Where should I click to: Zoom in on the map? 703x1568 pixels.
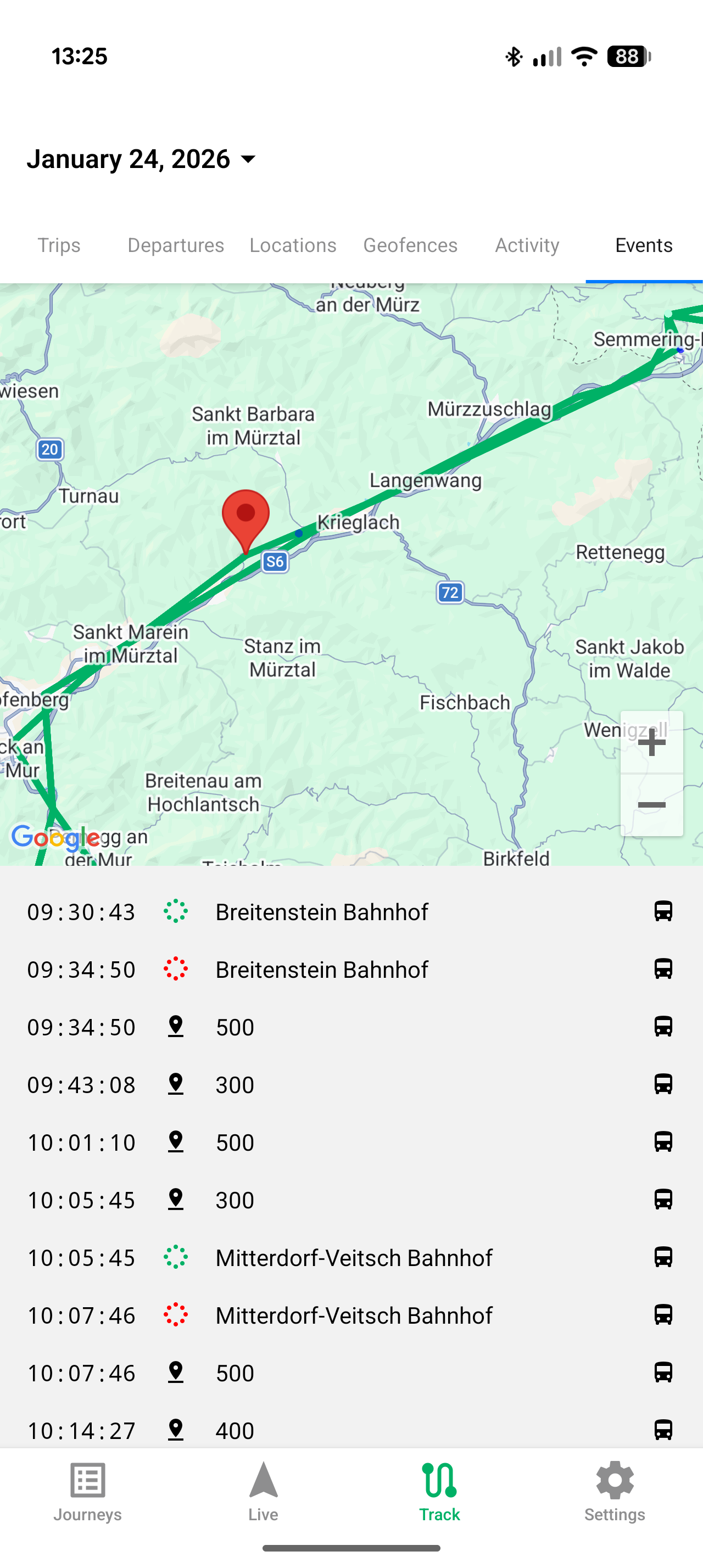click(x=651, y=743)
